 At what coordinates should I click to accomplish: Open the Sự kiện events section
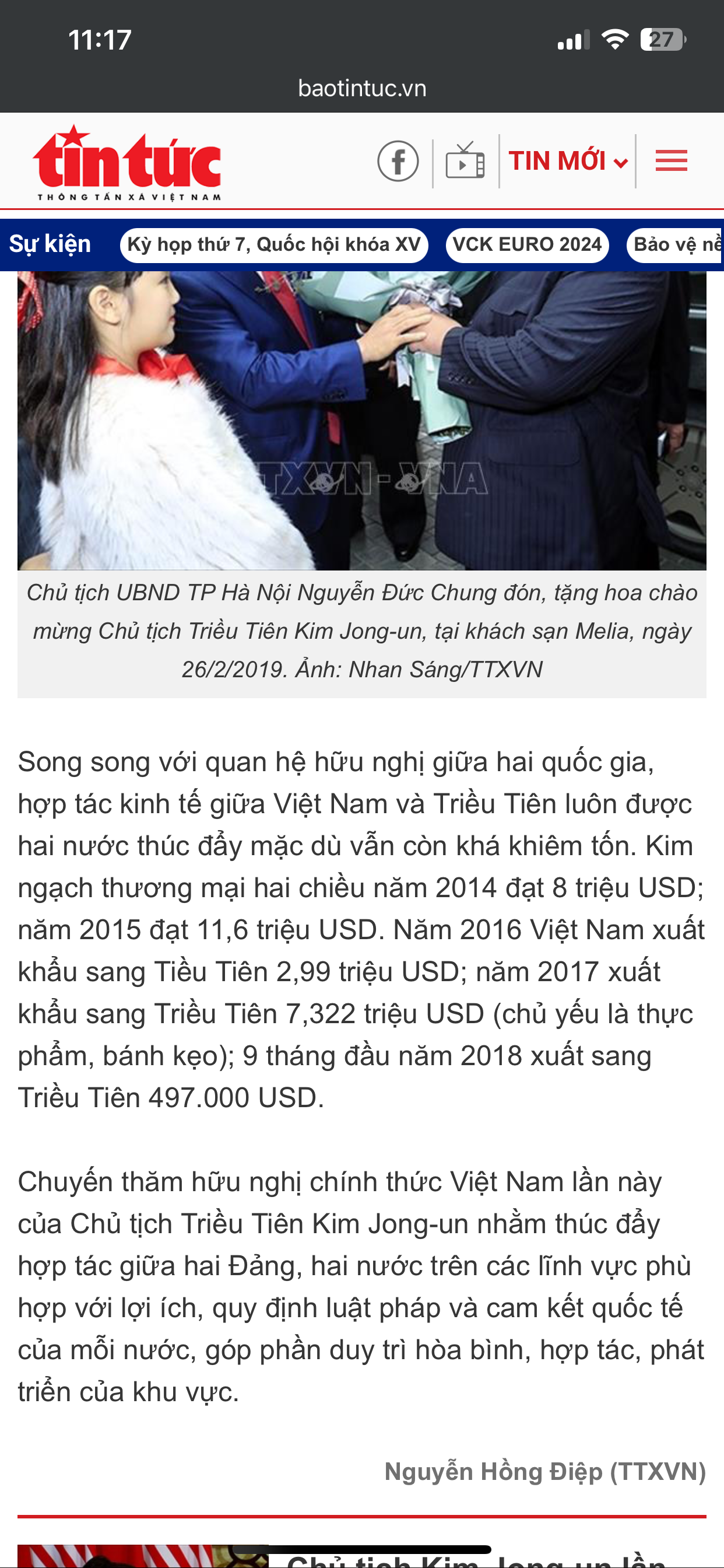tap(50, 244)
